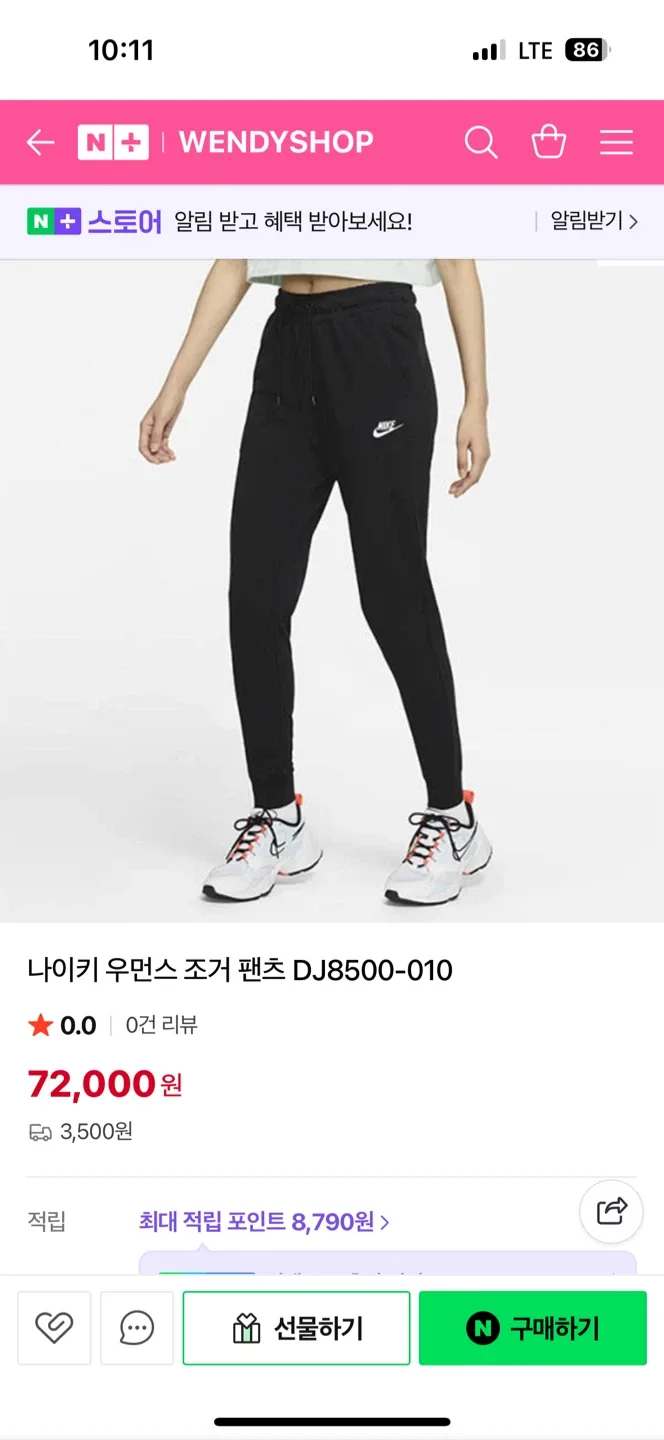
Task: Open chat inquiry with the seller
Action: [x=137, y=1328]
